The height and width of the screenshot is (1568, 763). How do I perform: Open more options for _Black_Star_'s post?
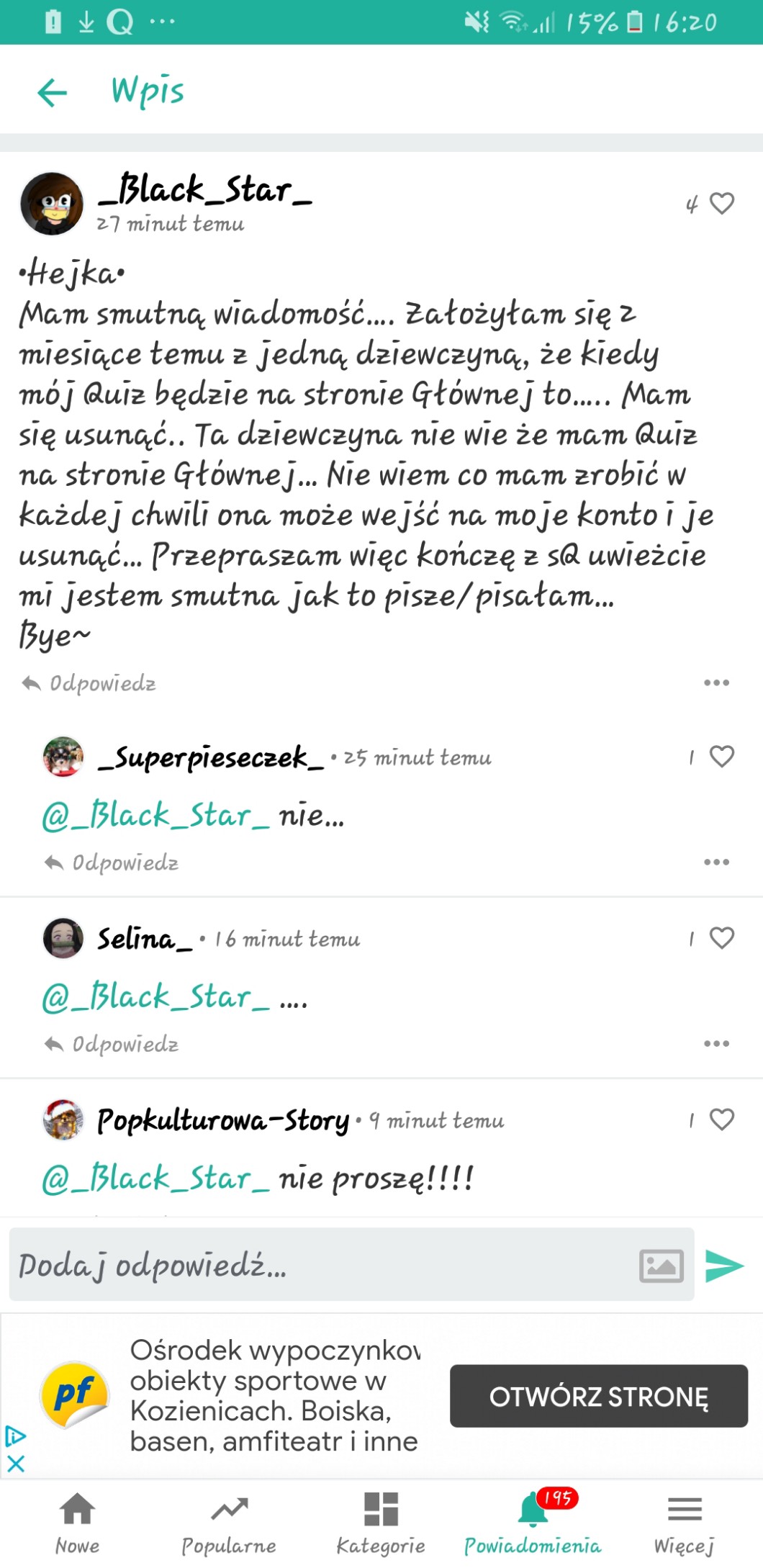tap(716, 682)
